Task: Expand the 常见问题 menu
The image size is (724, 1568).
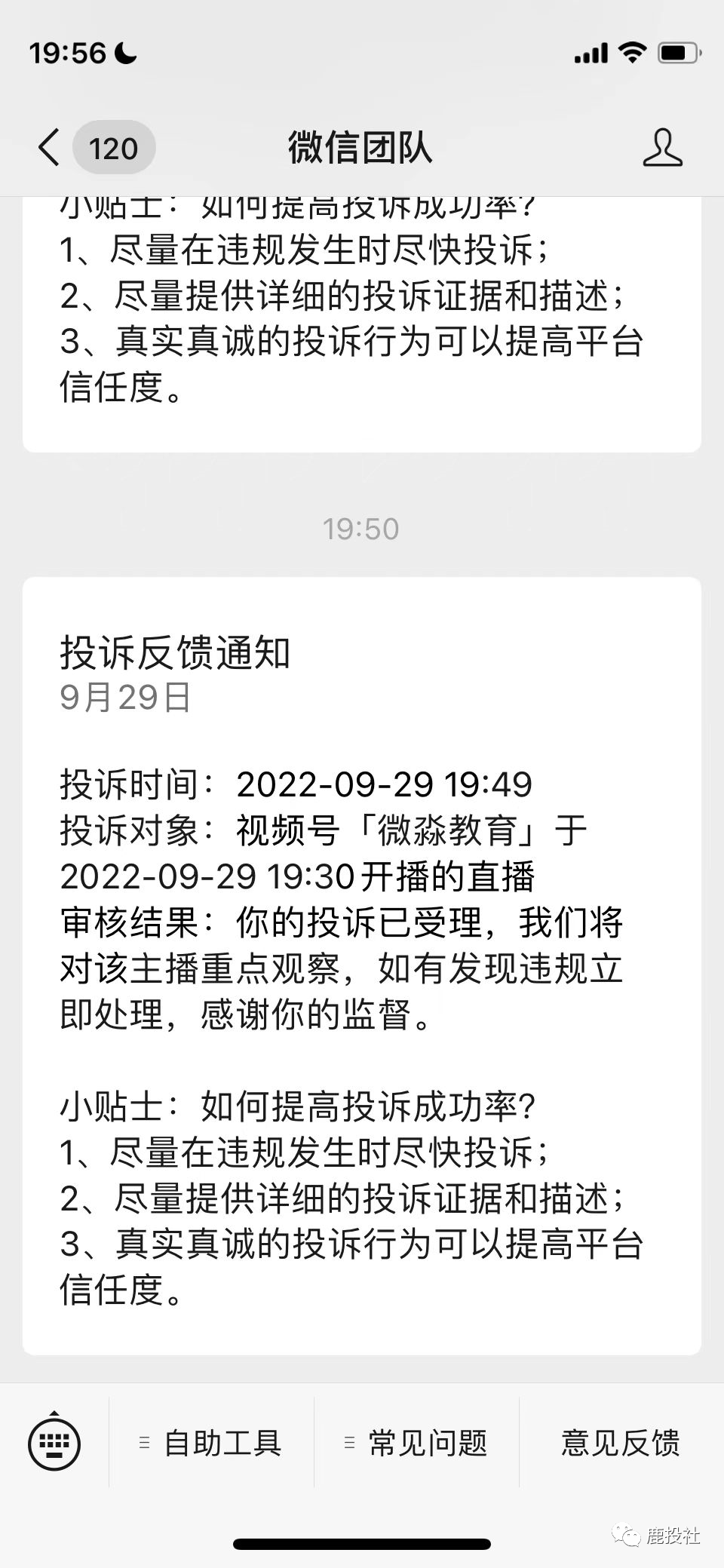Action: [x=416, y=1443]
